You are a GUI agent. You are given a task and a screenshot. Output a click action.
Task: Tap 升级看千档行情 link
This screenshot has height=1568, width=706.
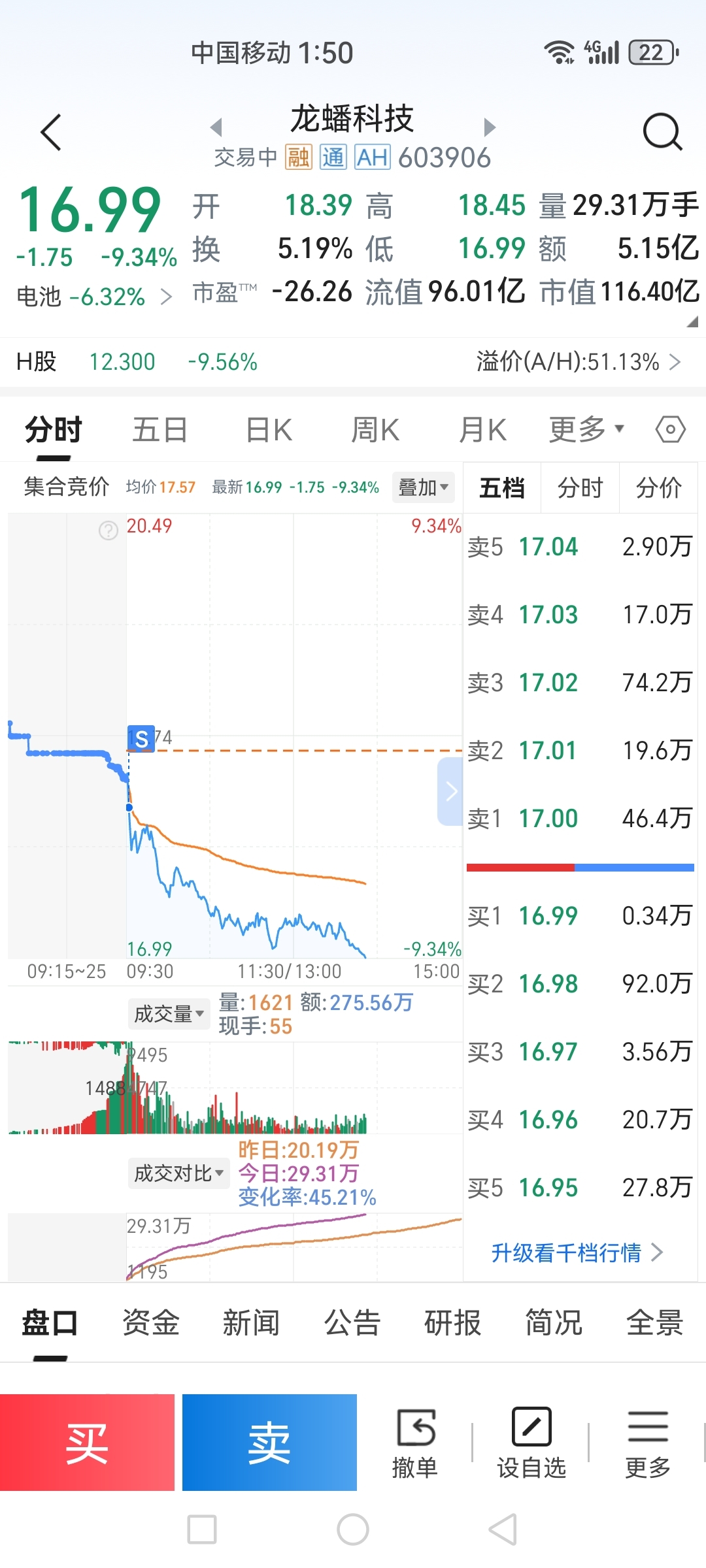[x=577, y=1252]
